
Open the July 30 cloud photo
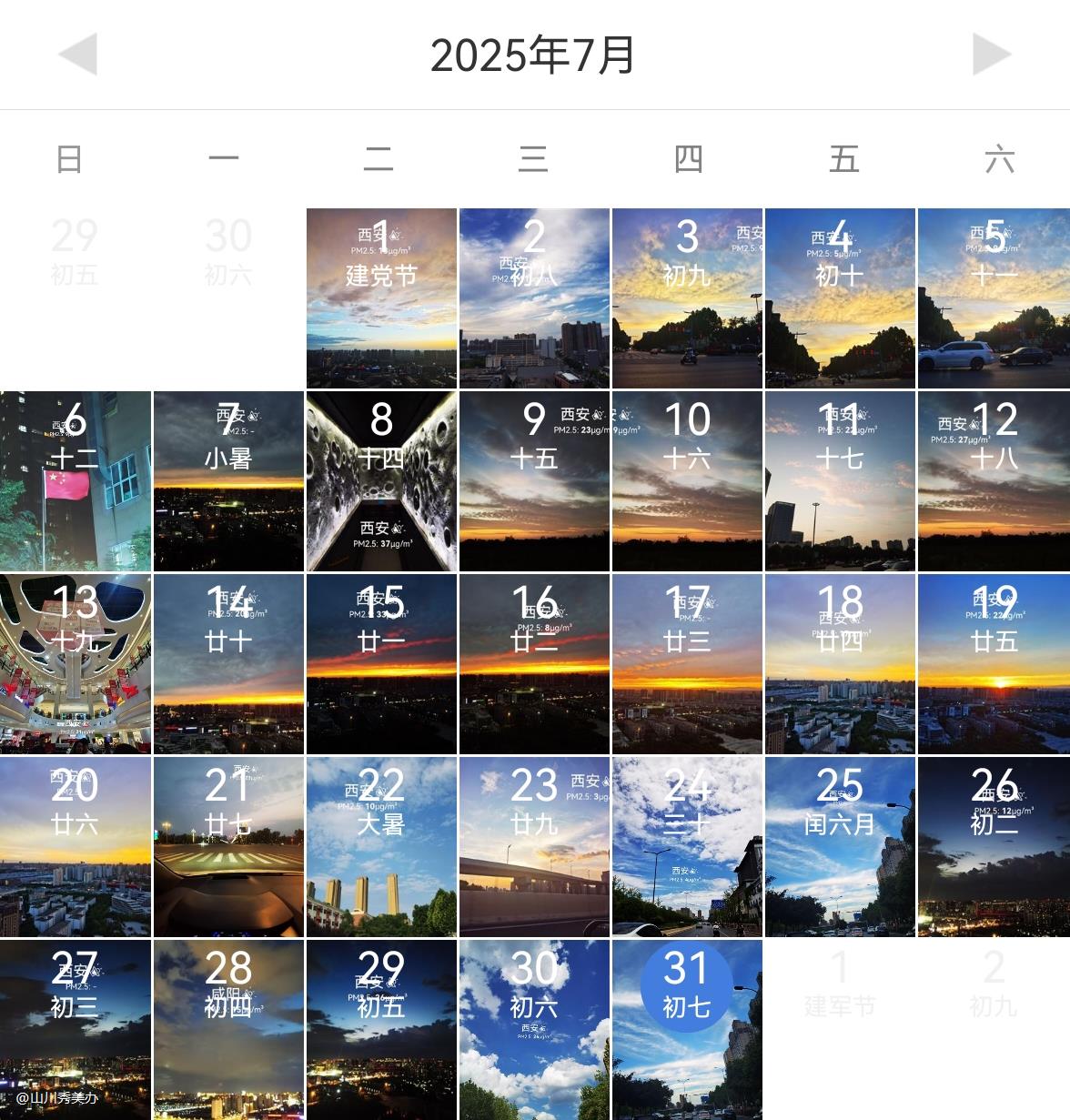click(x=534, y=1030)
